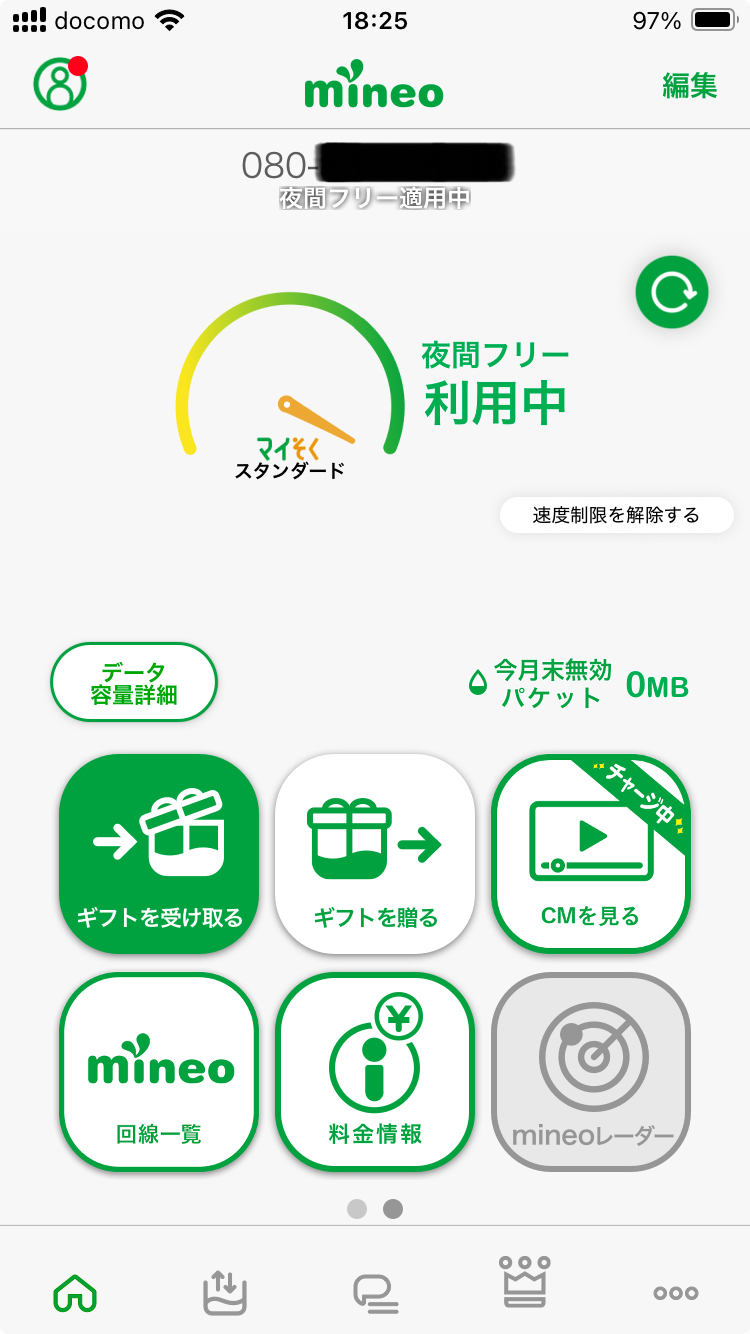The height and width of the screenshot is (1334, 750).
Task: Open the more options tab
Action: 675,1292
